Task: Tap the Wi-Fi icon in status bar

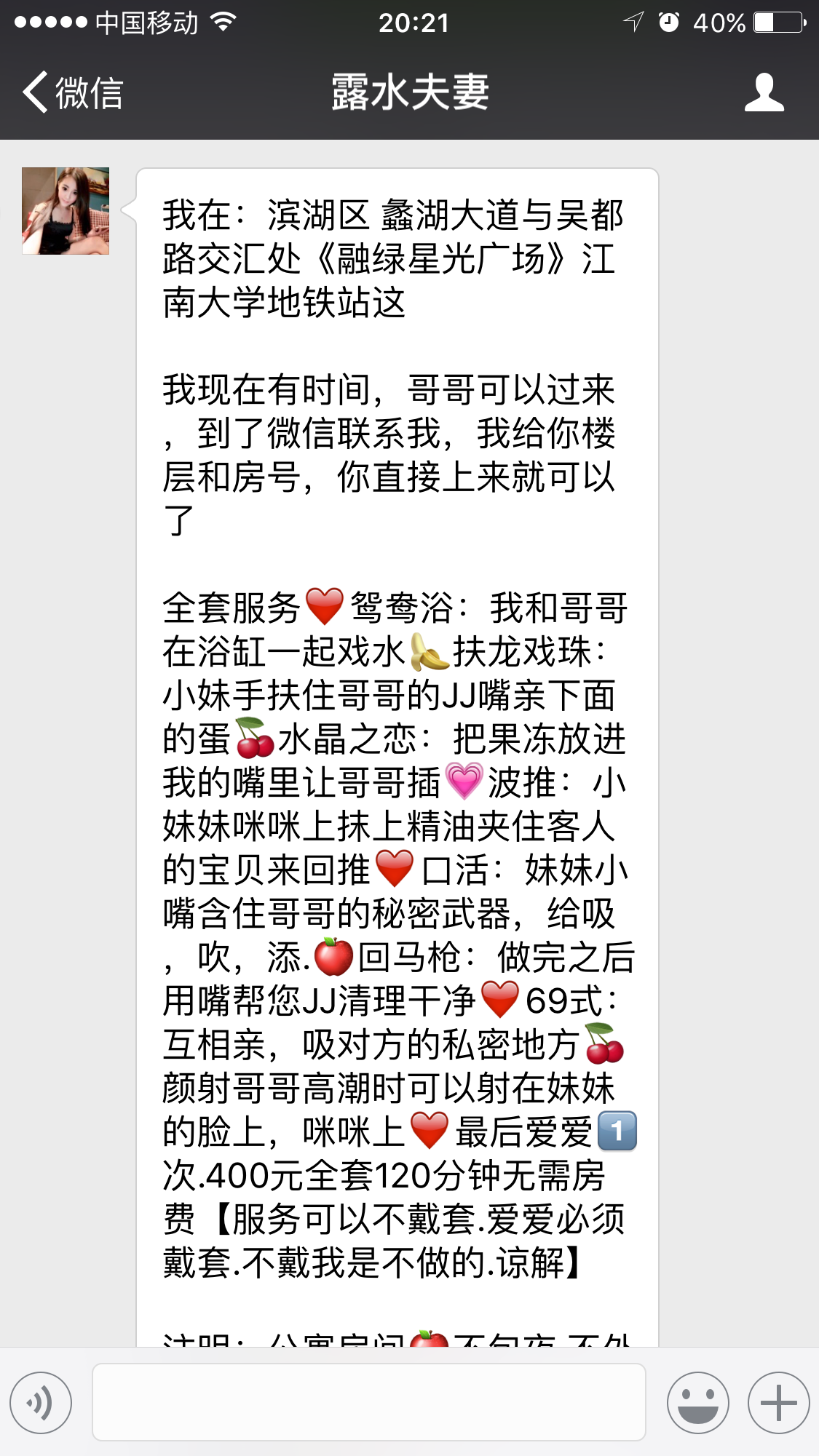Action: pyautogui.click(x=222, y=22)
